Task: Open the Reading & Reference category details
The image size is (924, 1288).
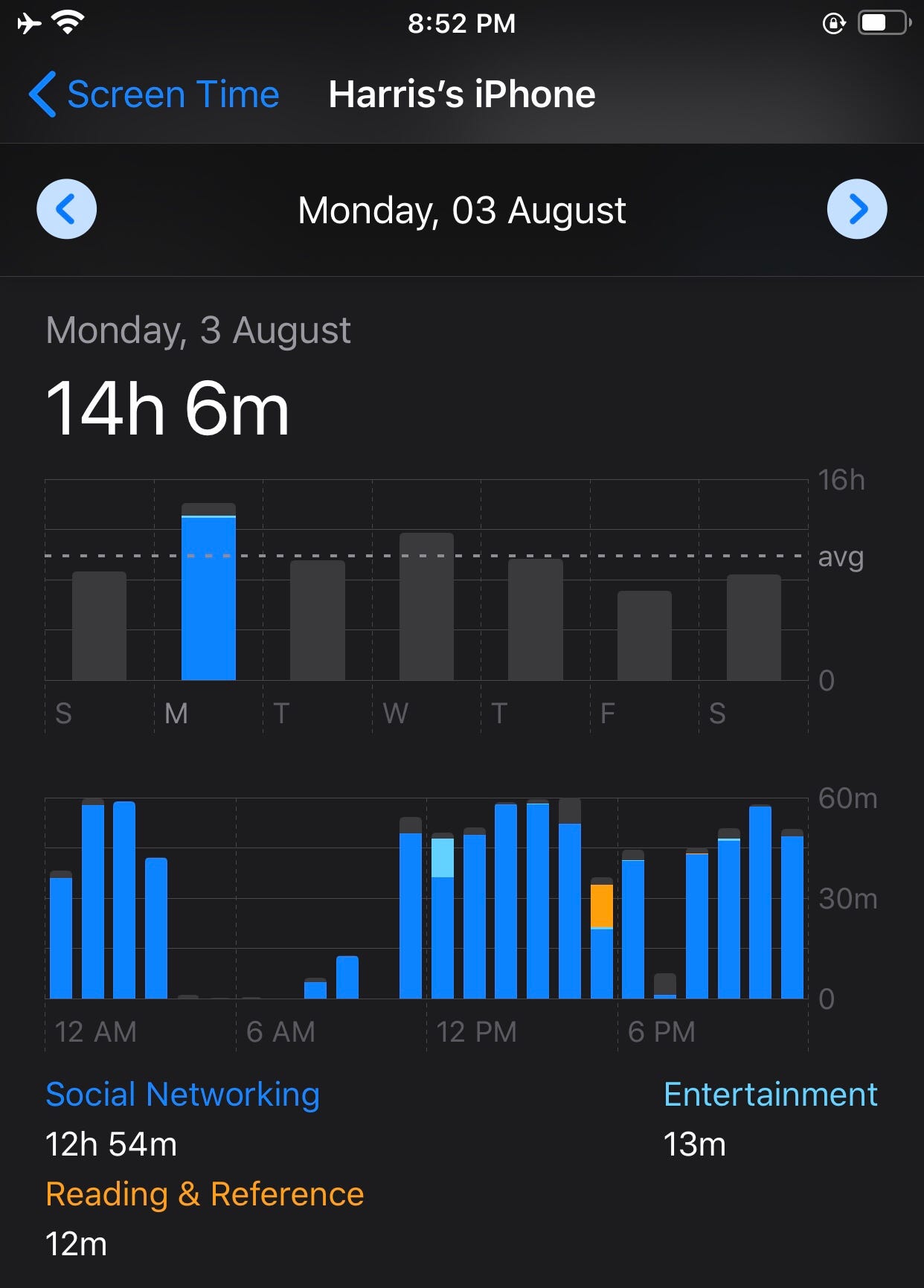Action: [205, 1195]
